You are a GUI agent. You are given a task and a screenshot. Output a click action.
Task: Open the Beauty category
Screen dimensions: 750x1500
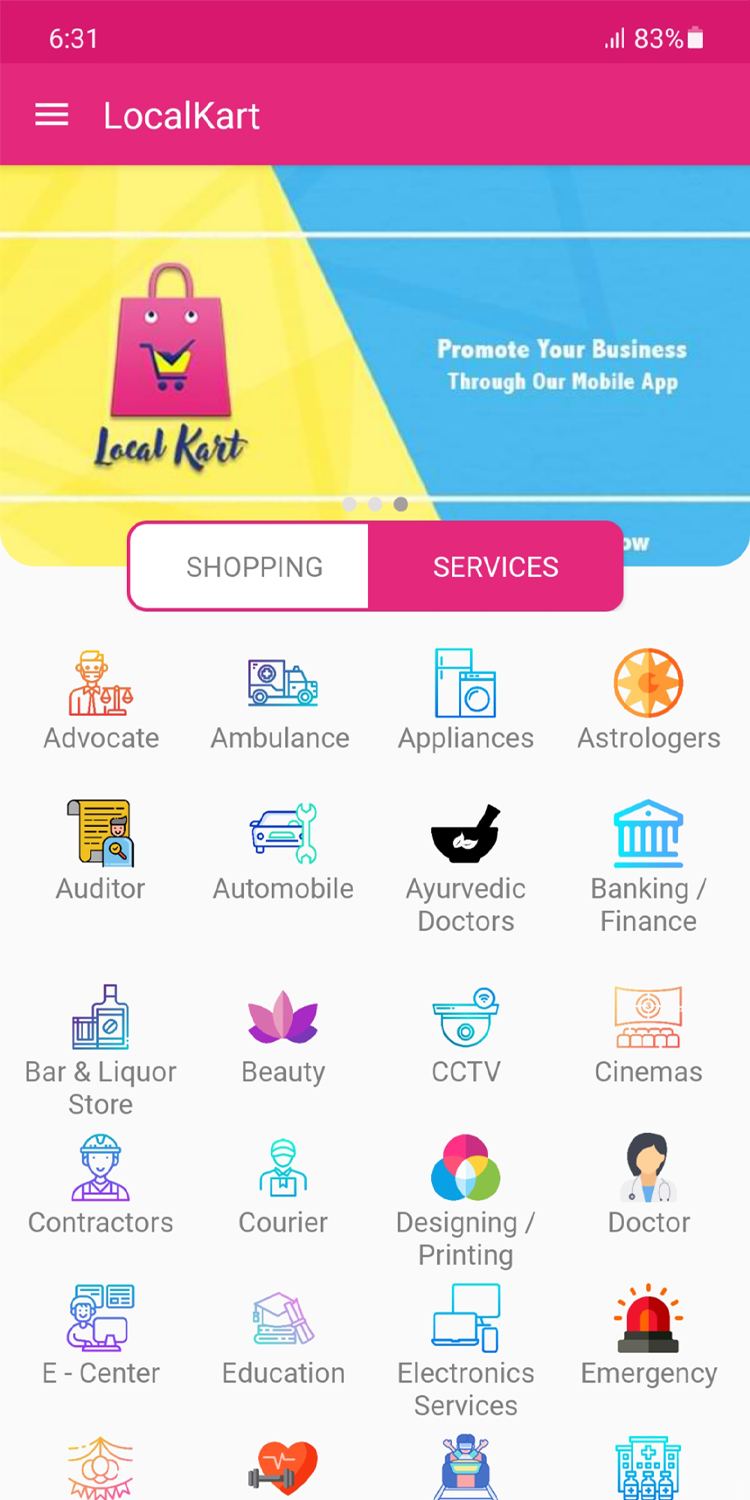283,1035
